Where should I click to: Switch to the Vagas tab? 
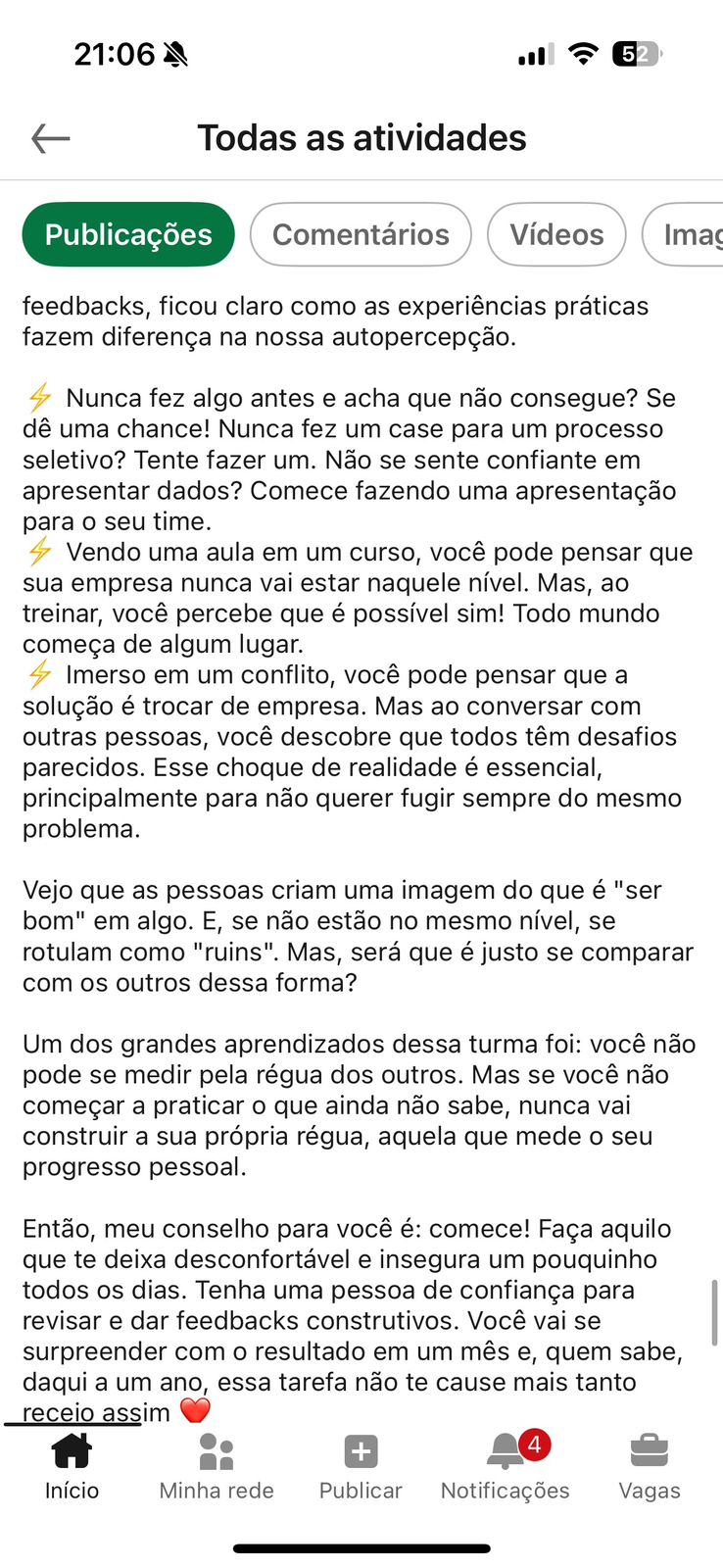(649, 1466)
